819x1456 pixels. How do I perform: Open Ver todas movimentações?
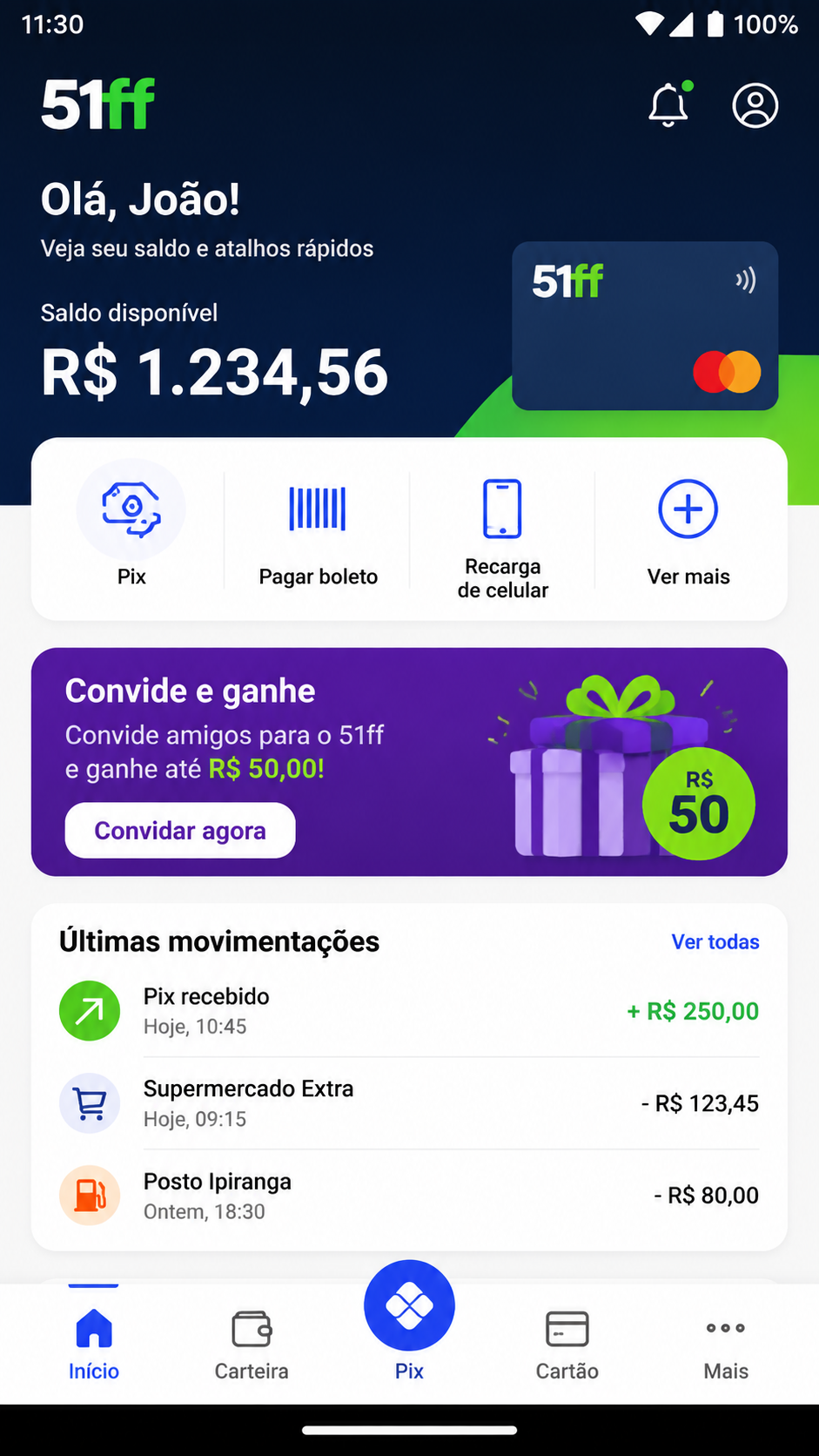tap(715, 941)
